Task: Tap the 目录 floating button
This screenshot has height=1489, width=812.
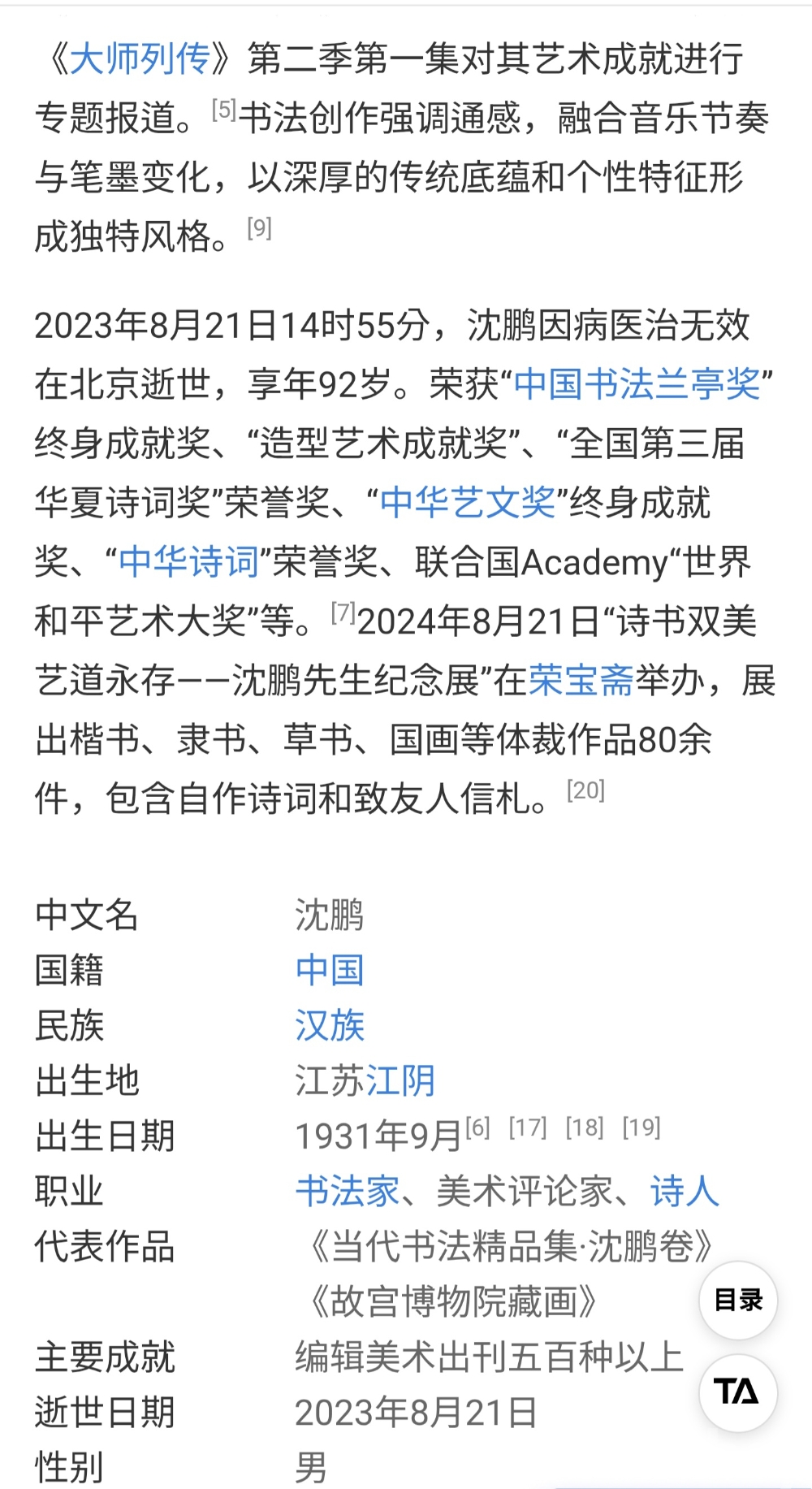Action: (x=738, y=1301)
